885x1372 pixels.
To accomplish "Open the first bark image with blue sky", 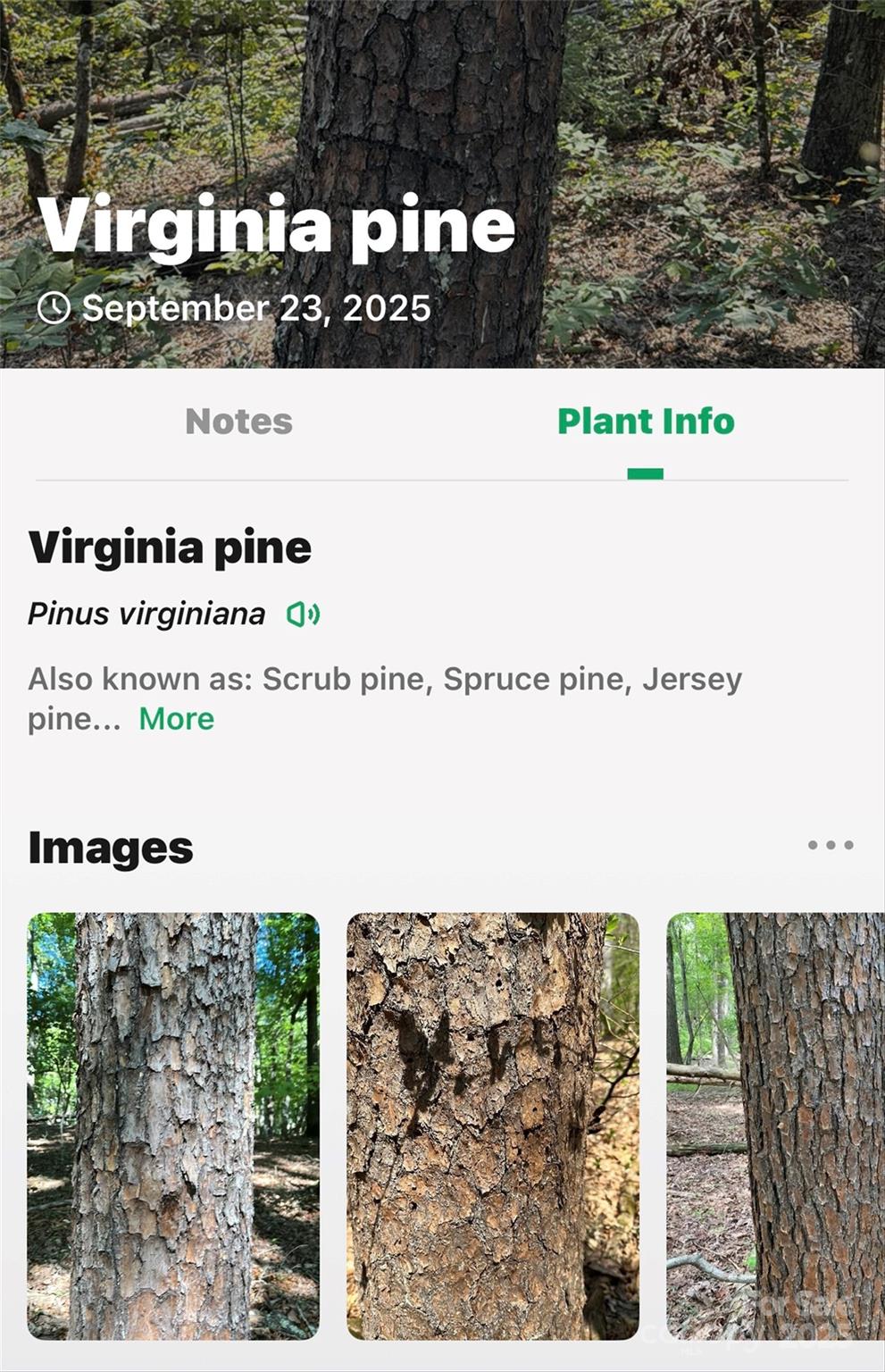I will pos(173,1125).
